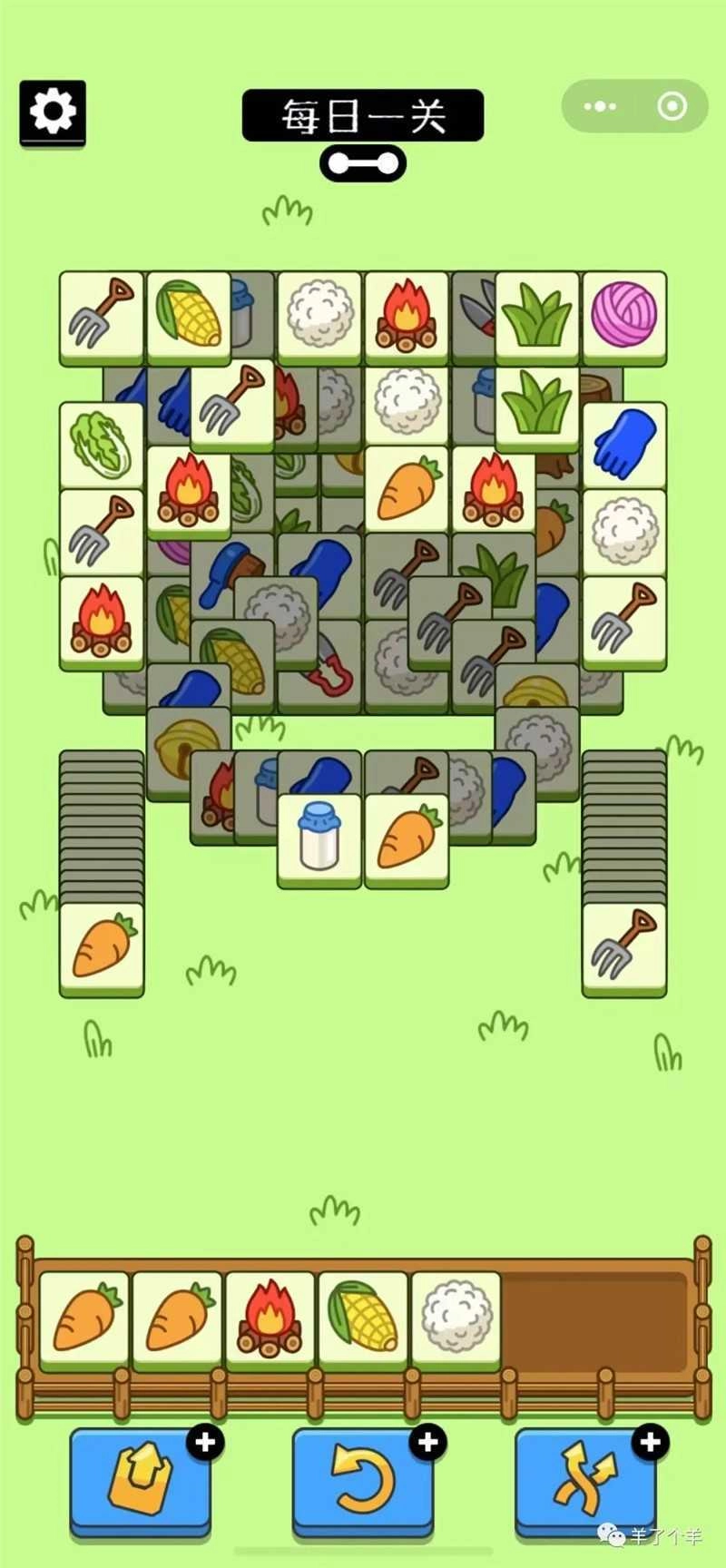The height and width of the screenshot is (1568, 726).
Task: Close the mini program with the circle button
Action: pyautogui.click(x=672, y=106)
